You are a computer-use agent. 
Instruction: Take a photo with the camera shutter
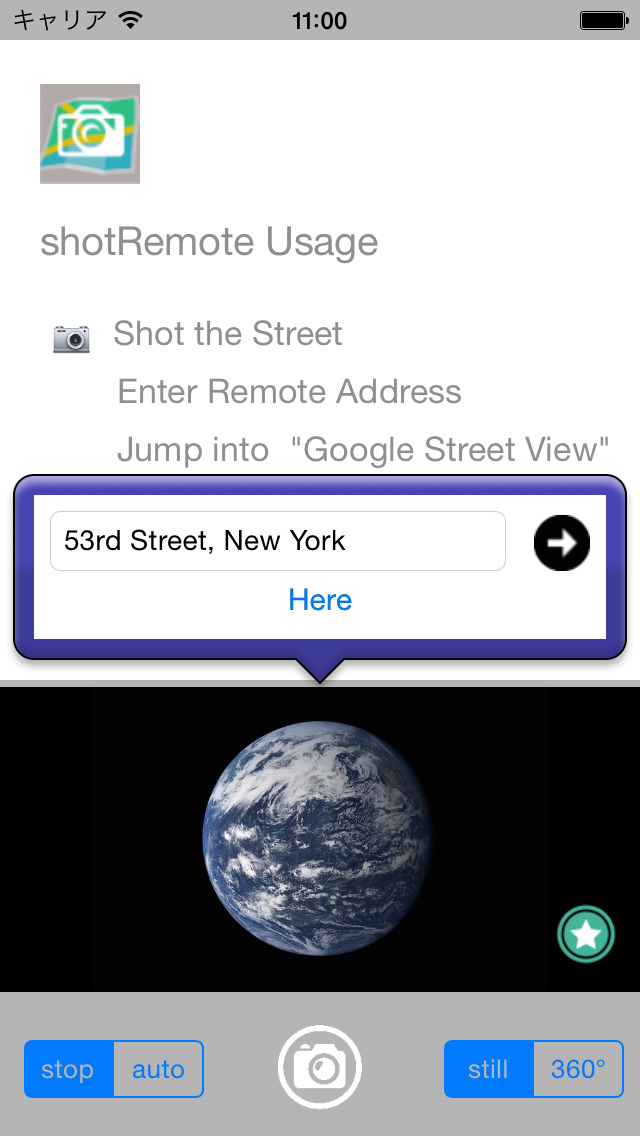pyautogui.click(x=320, y=1069)
